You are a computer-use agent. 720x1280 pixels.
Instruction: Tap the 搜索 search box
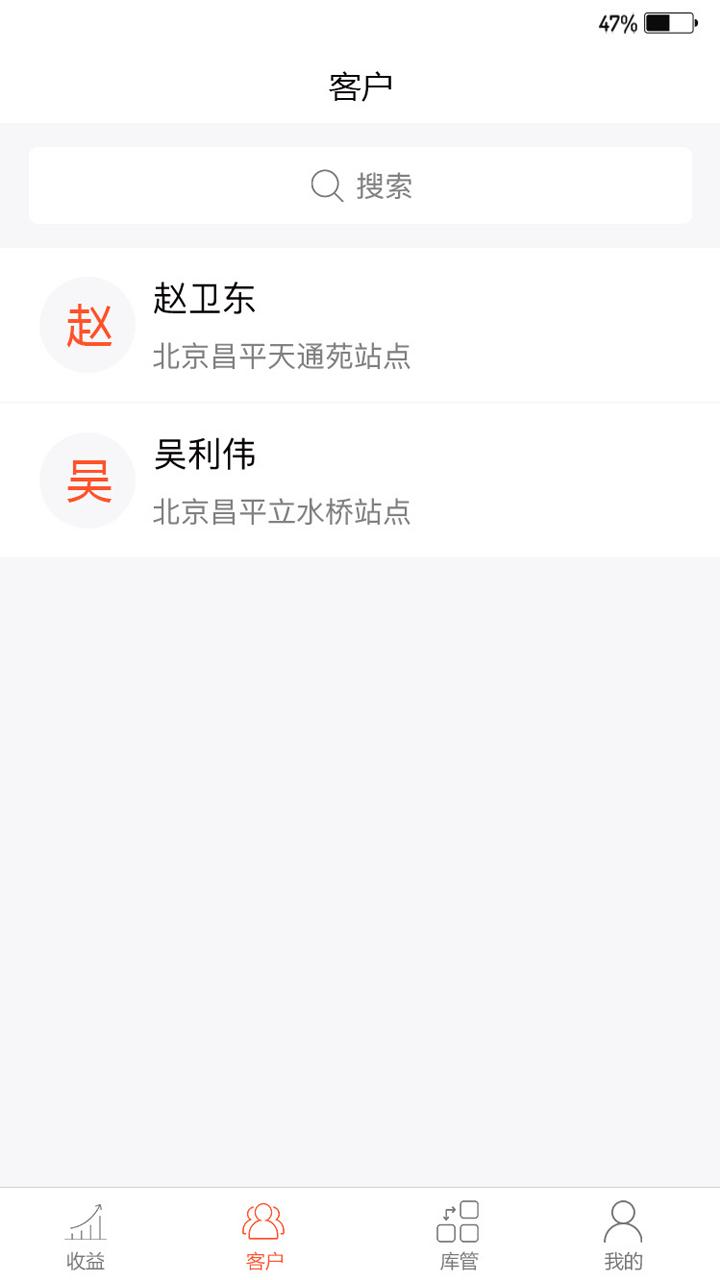[360, 186]
